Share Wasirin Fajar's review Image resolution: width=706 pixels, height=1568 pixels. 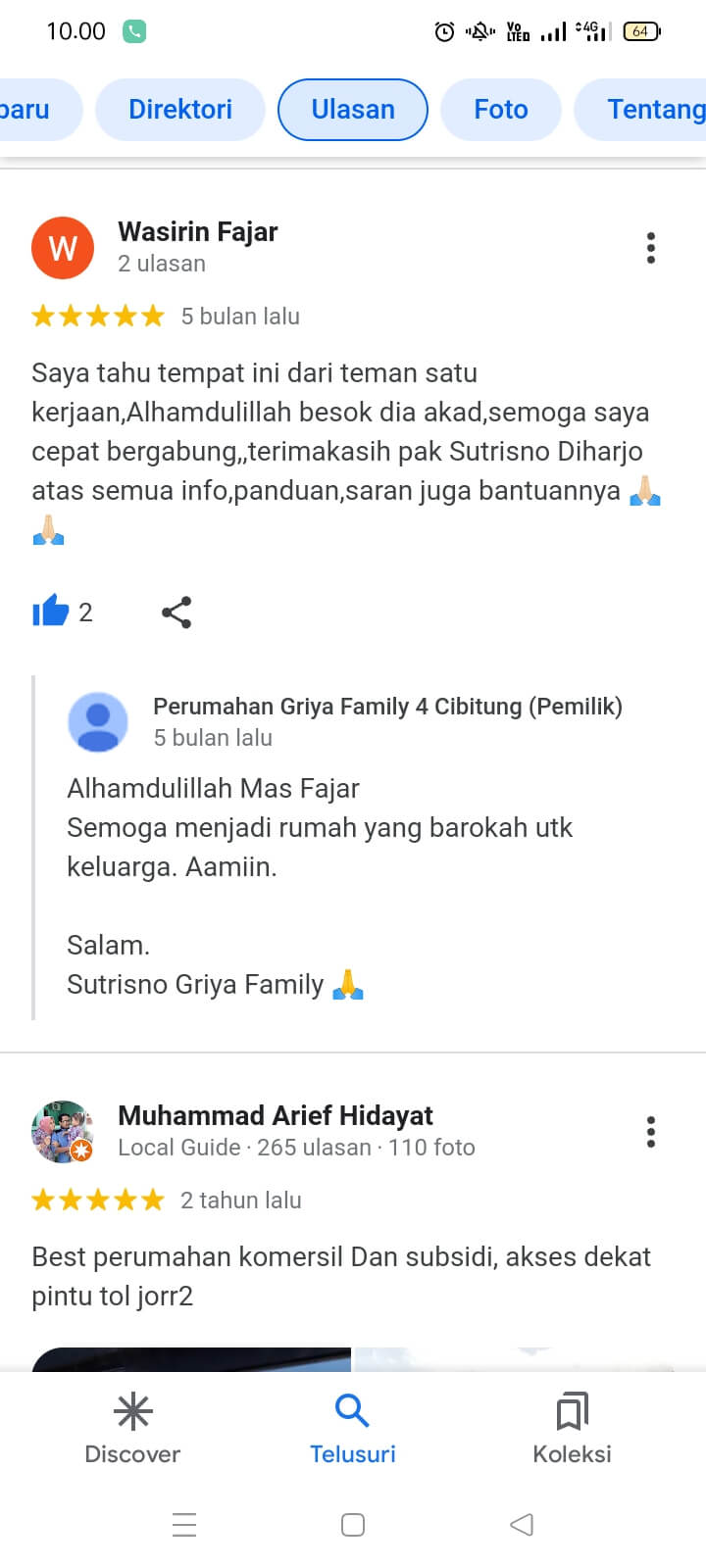pos(176,612)
